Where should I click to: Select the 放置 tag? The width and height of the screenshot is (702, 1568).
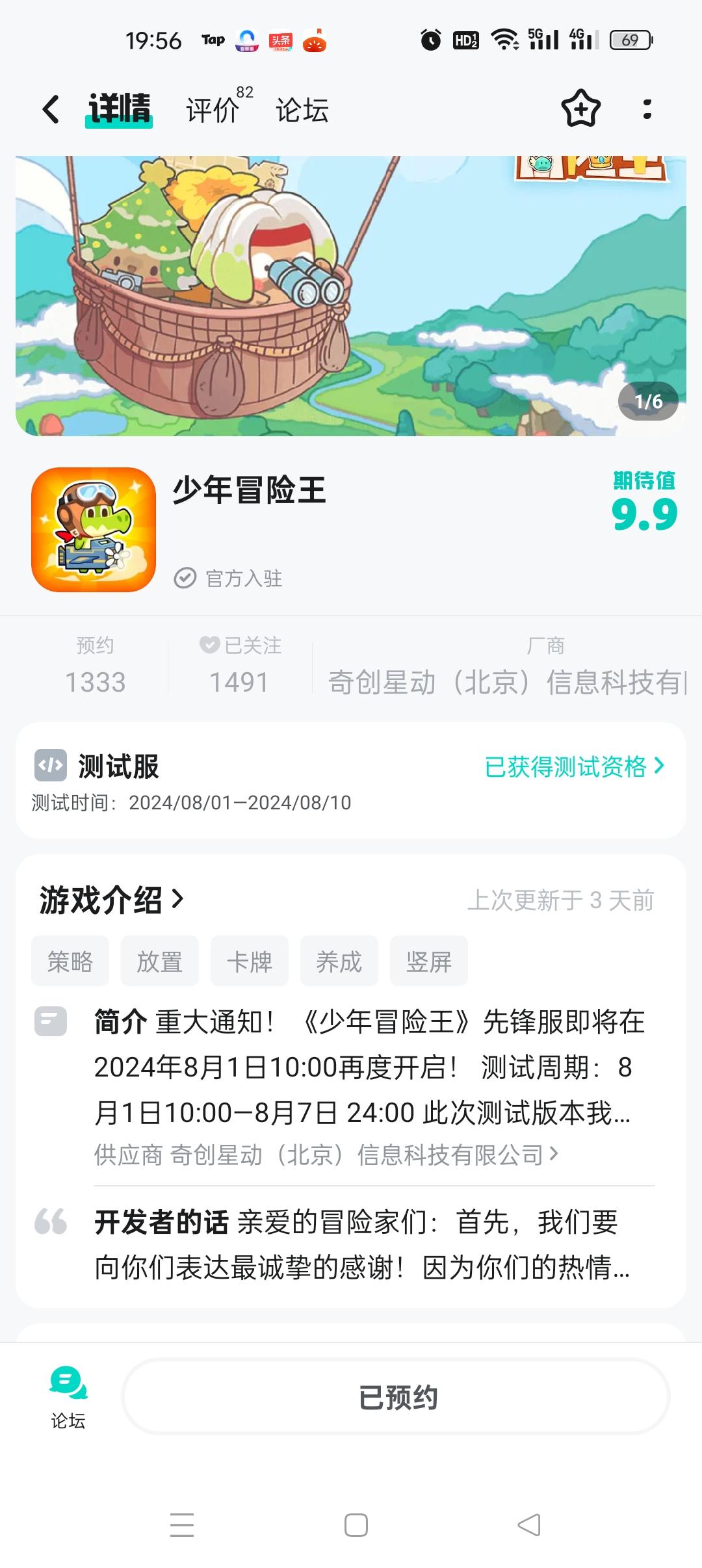tap(160, 961)
